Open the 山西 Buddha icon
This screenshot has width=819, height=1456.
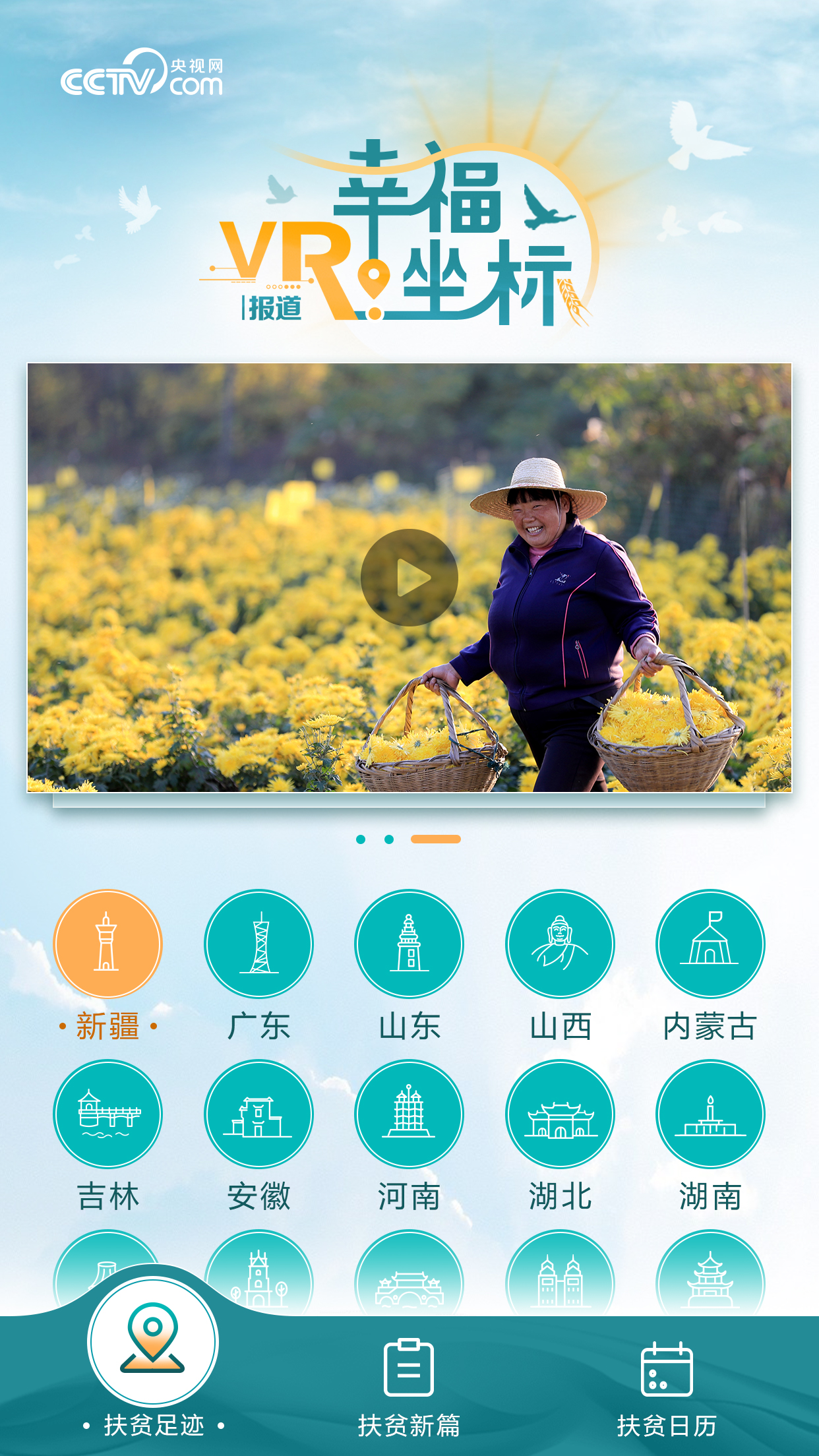(x=560, y=944)
